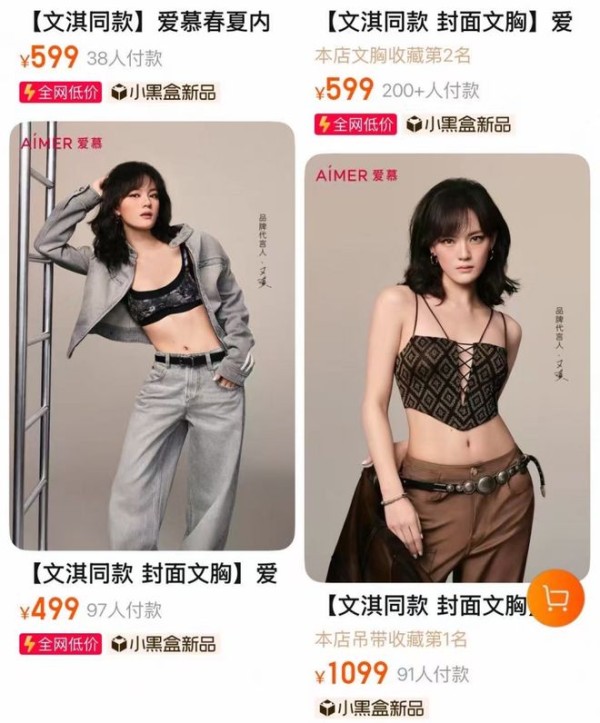
Task: Open the ¥599 listing with 38人付款
Action: [150, 22]
